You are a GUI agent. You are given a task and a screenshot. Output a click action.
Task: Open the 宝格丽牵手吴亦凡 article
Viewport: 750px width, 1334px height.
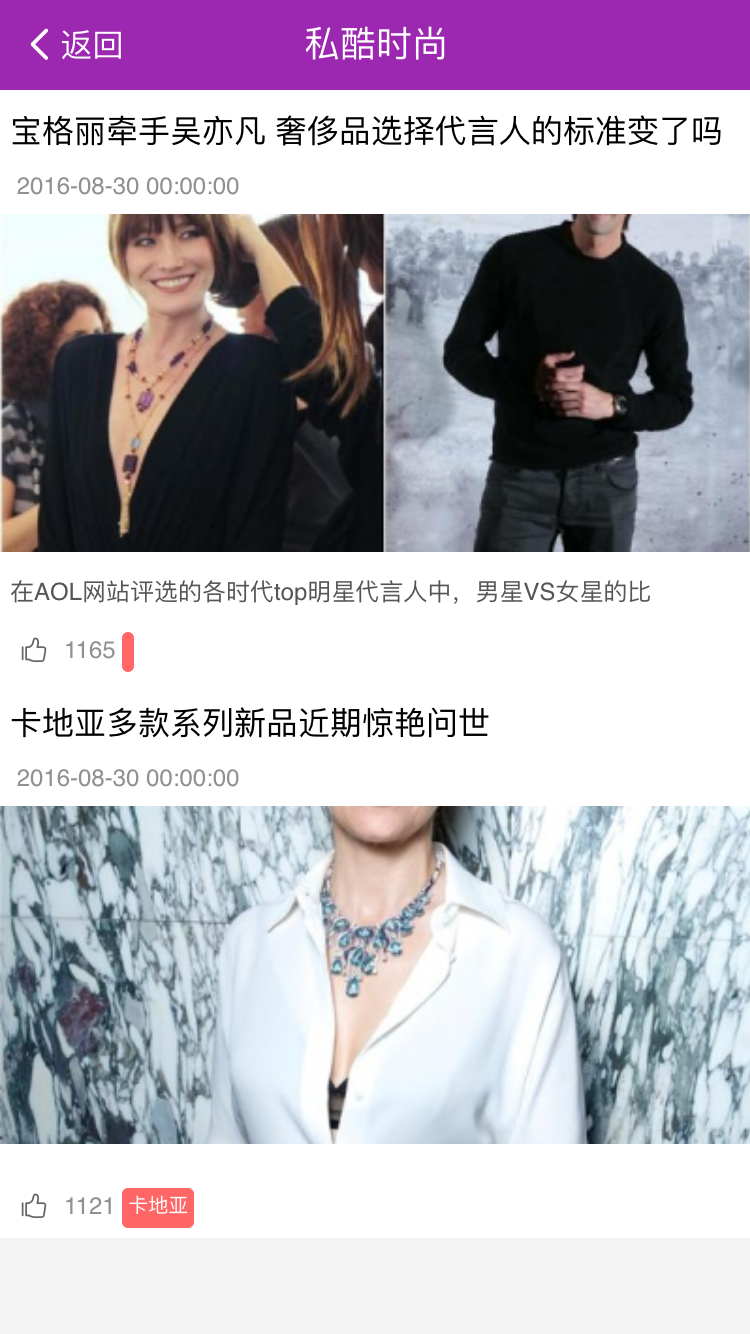pyautogui.click(x=366, y=132)
